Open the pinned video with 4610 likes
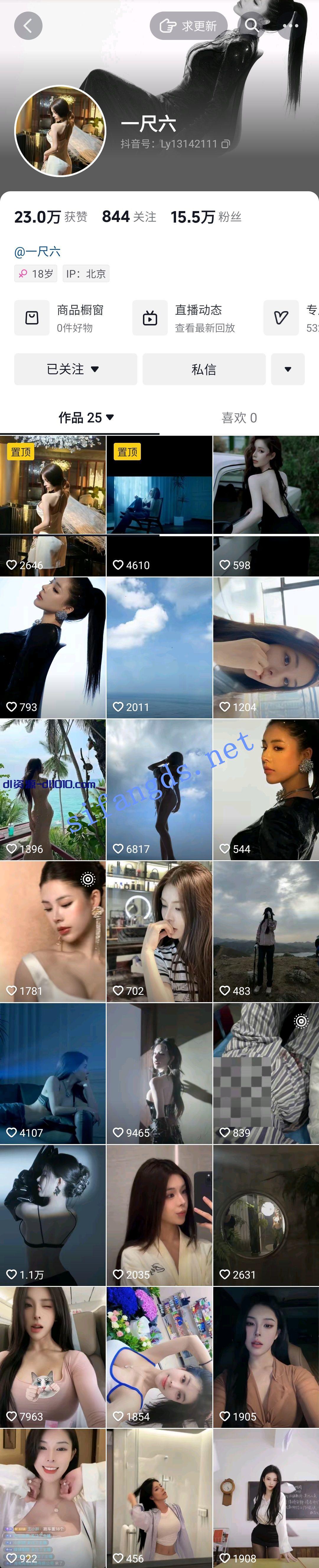The image size is (319, 1568). (159, 505)
